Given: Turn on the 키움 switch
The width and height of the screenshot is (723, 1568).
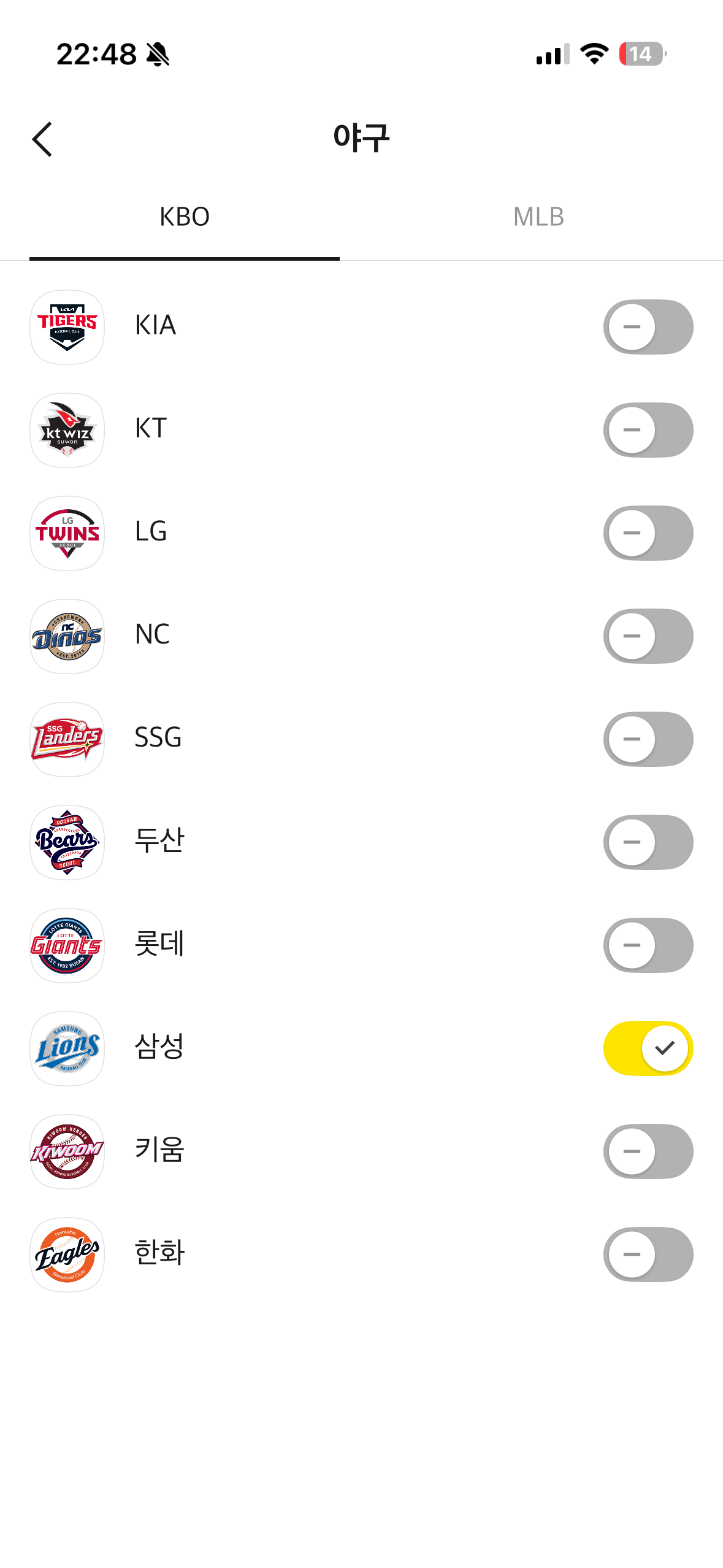Looking at the screenshot, I should (648, 1151).
